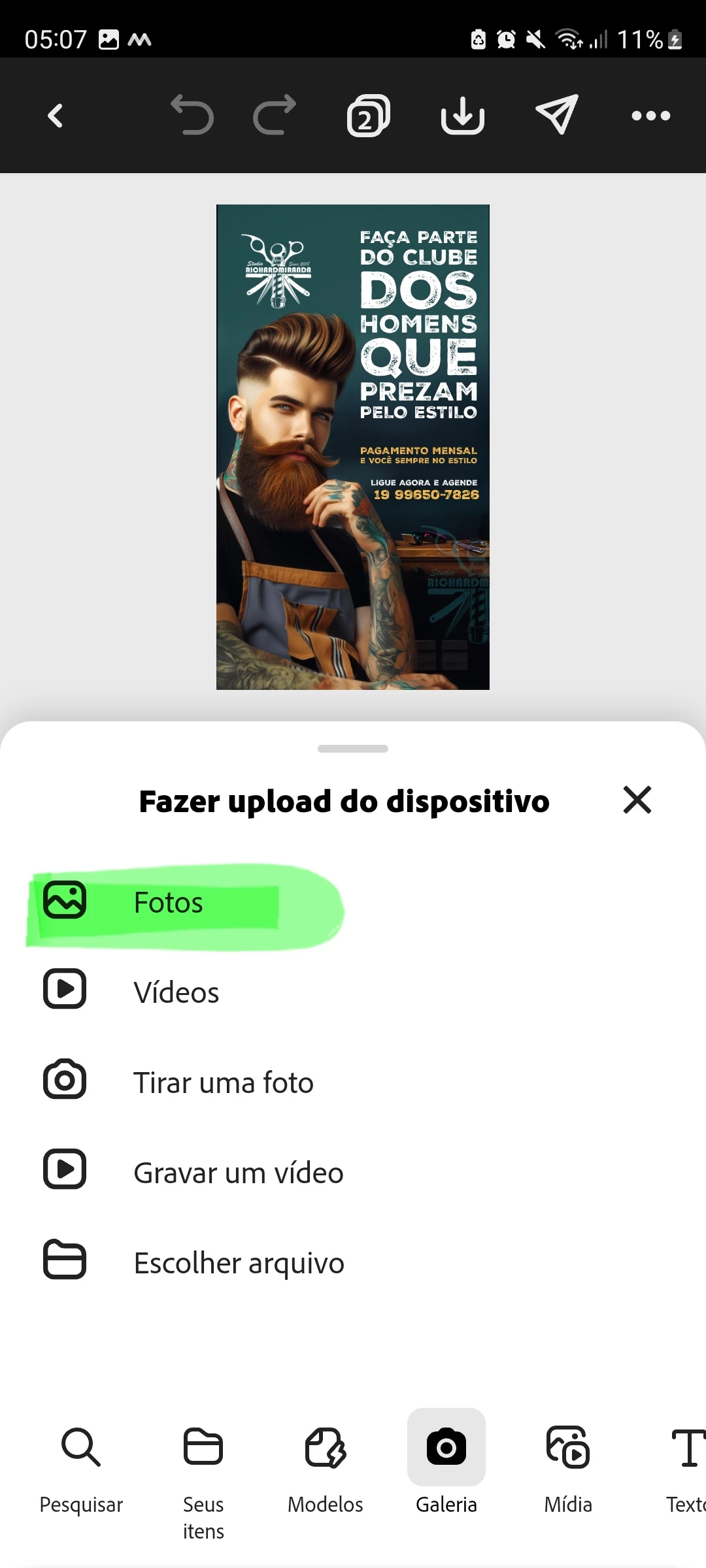Viewport: 706px width, 1568px height.
Task: Close the upload from device sheet
Action: point(637,800)
